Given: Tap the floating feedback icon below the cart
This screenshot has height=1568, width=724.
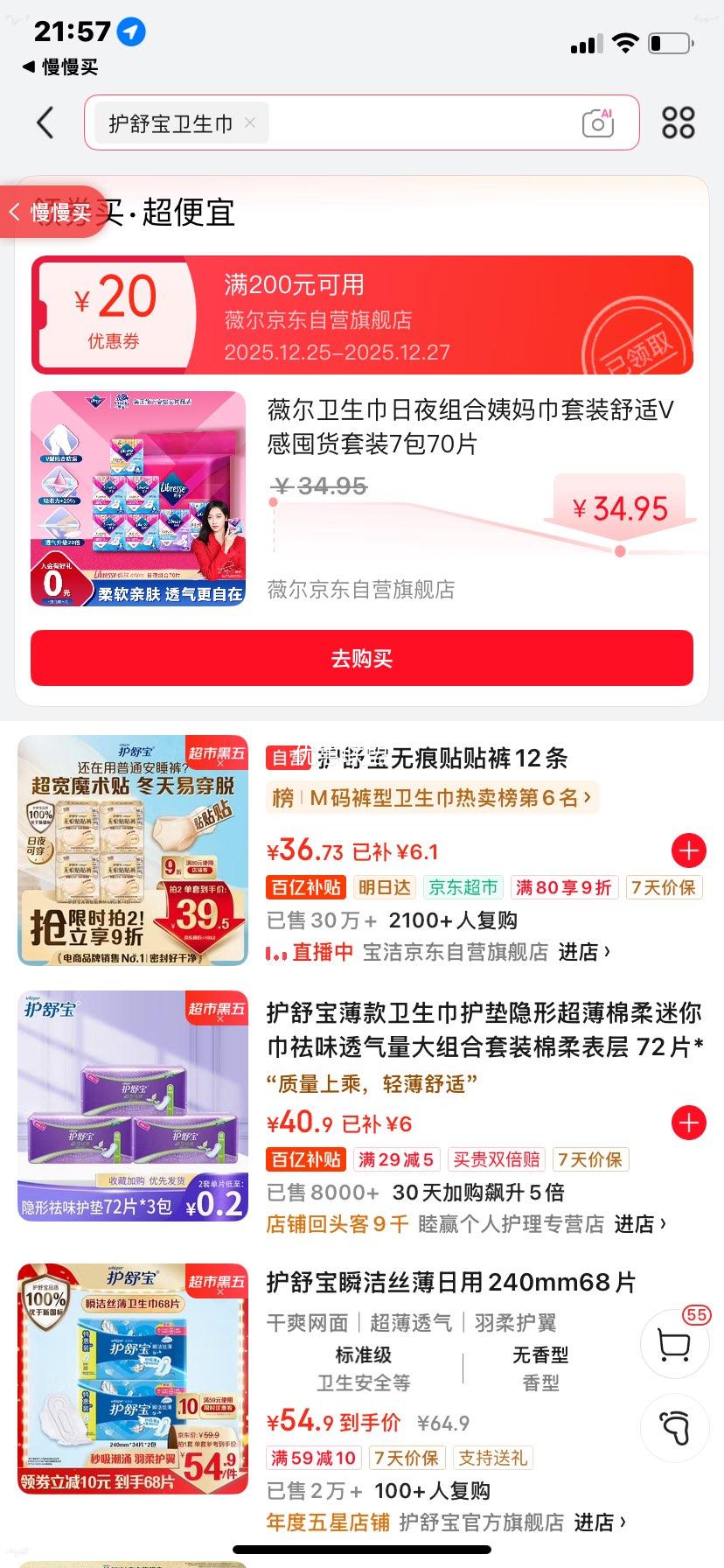Looking at the screenshot, I should tap(674, 1427).
